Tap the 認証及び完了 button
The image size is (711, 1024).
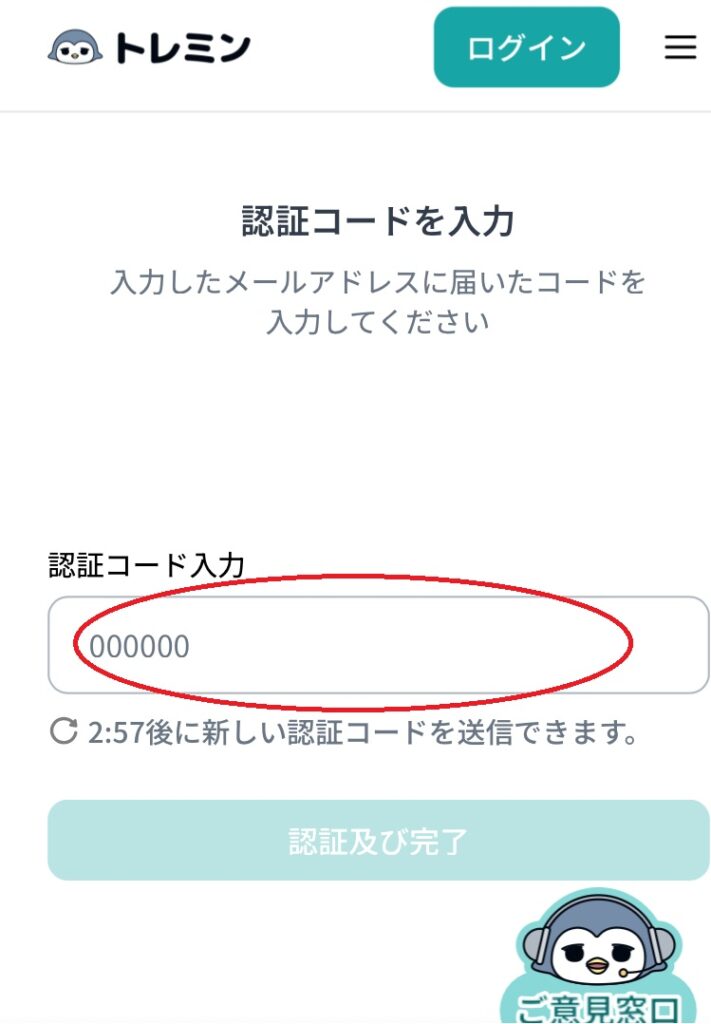(378, 840)
